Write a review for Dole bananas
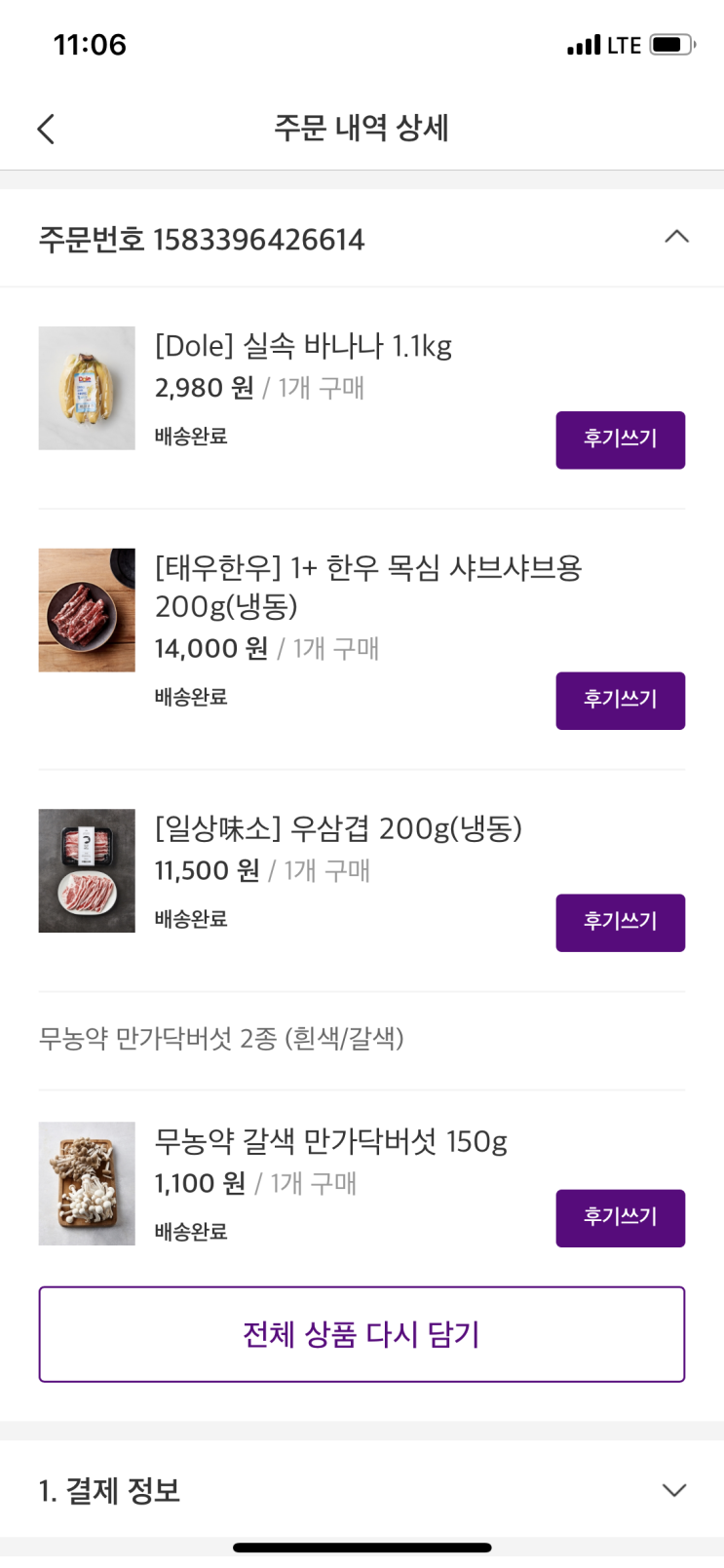The width and height of the screenshot is (724, 1568). 620,440
